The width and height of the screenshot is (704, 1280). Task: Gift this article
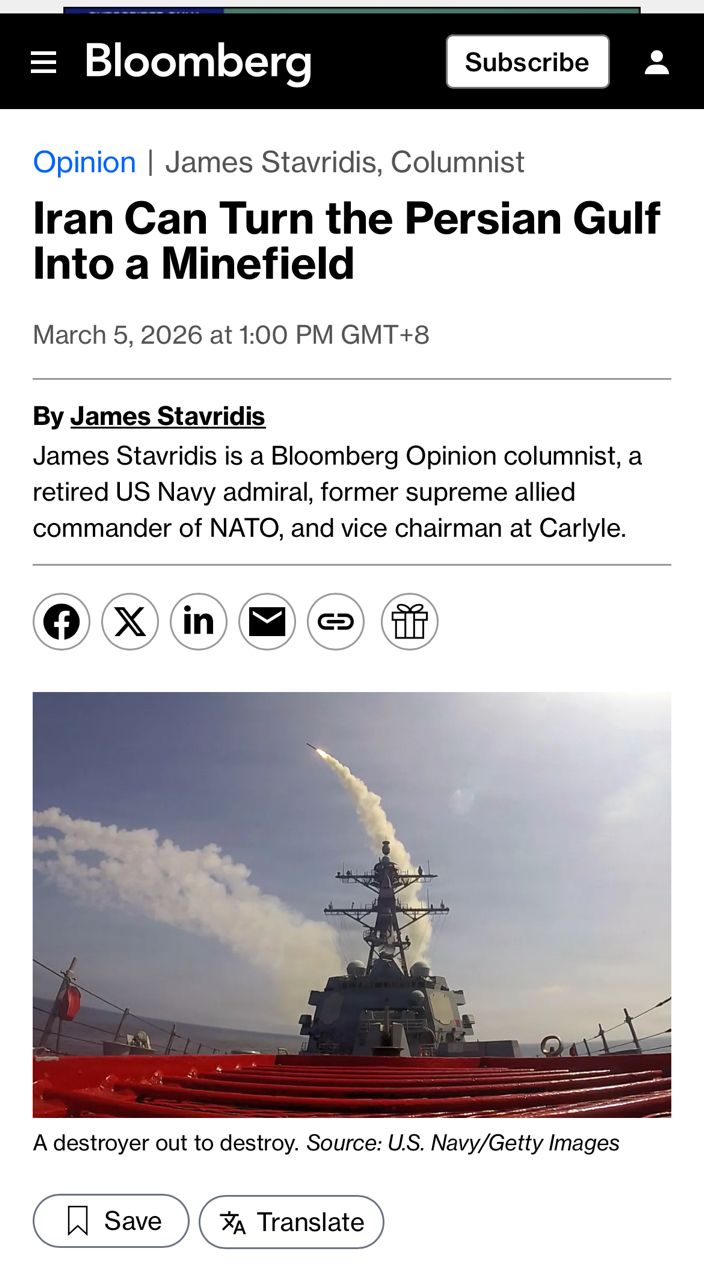coord(409,622)
